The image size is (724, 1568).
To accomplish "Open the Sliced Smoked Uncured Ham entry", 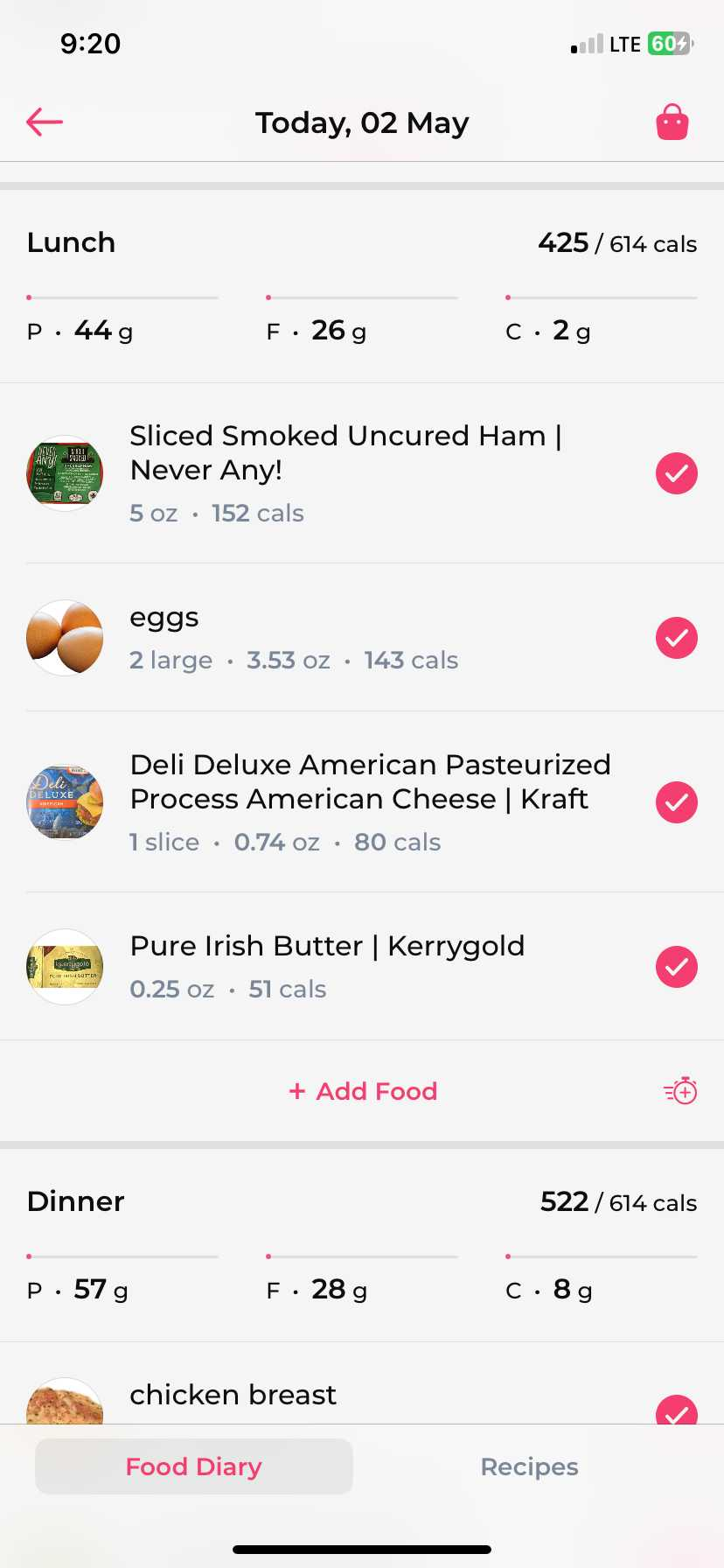I will click(362, 473).
